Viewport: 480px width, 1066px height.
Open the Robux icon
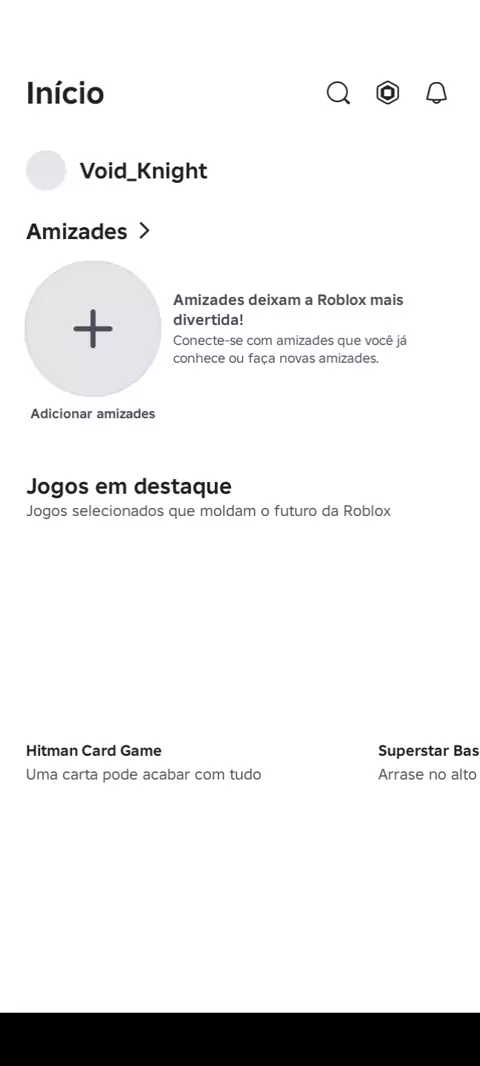pyautogui.click(x=388, y=93)
